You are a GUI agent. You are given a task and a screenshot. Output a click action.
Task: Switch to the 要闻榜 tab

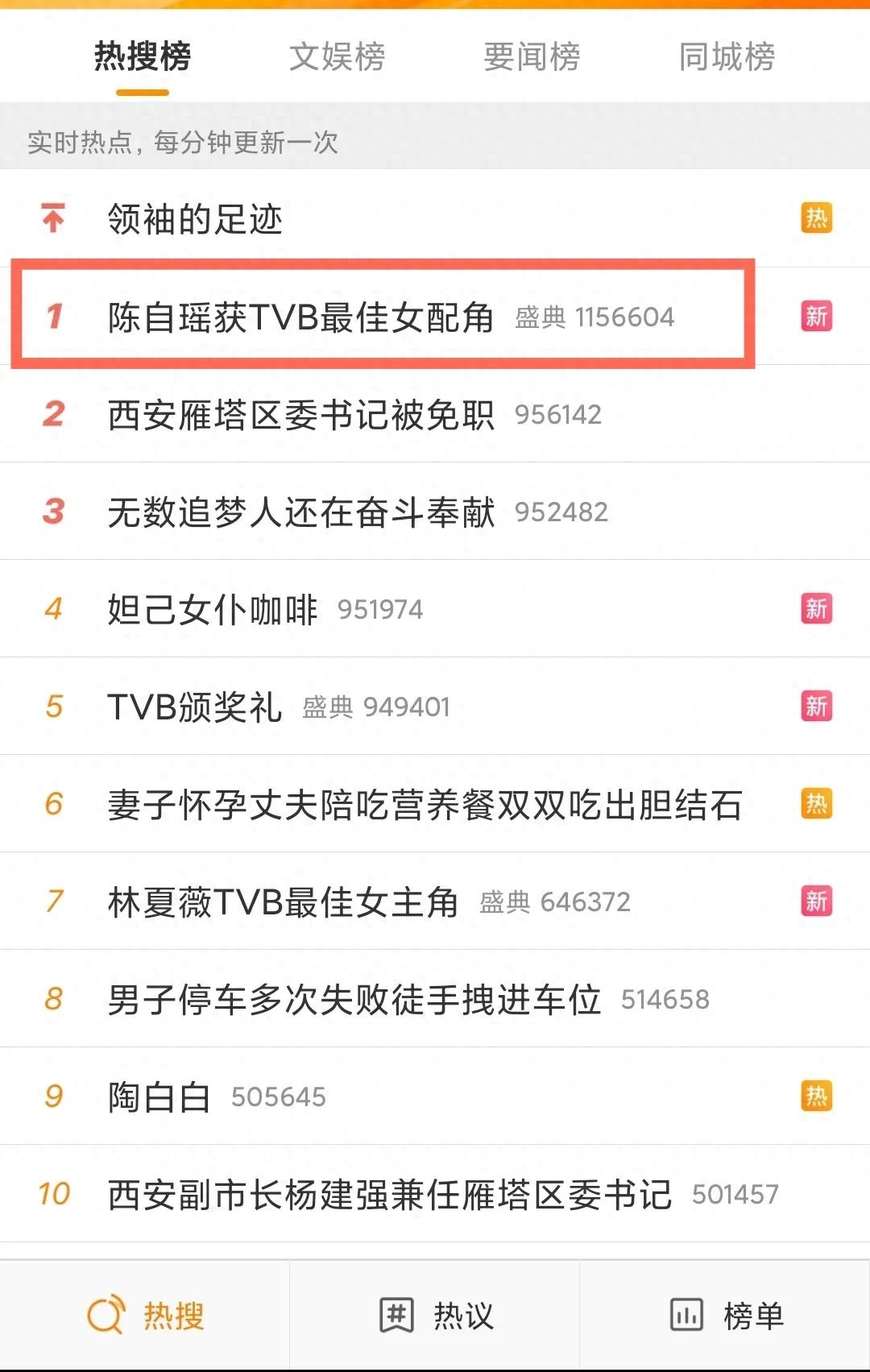[532, 56]
